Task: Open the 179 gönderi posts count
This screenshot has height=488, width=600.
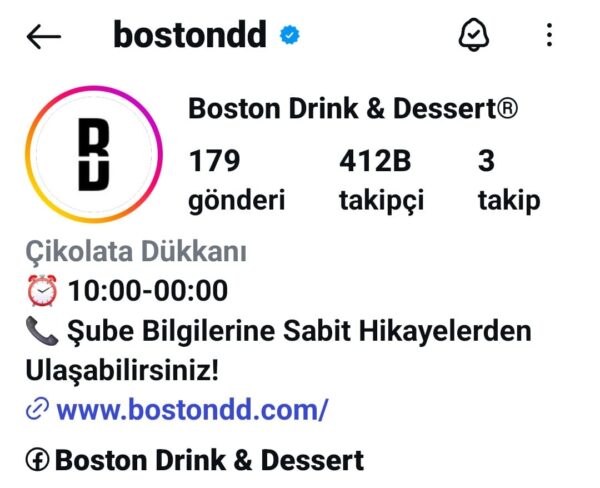Action: (236, 180)
